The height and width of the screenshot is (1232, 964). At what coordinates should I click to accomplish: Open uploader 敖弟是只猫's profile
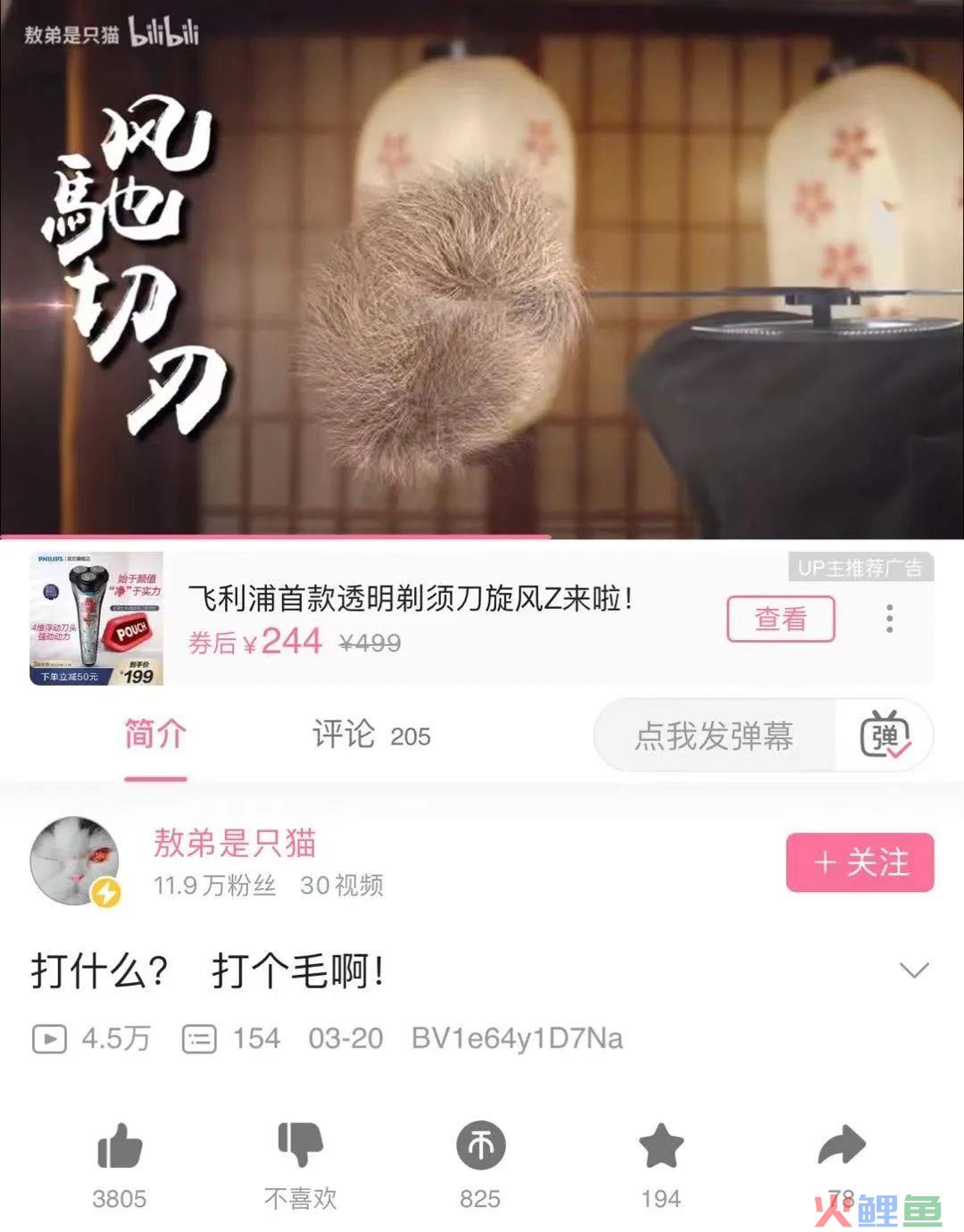tap(234, 843)
